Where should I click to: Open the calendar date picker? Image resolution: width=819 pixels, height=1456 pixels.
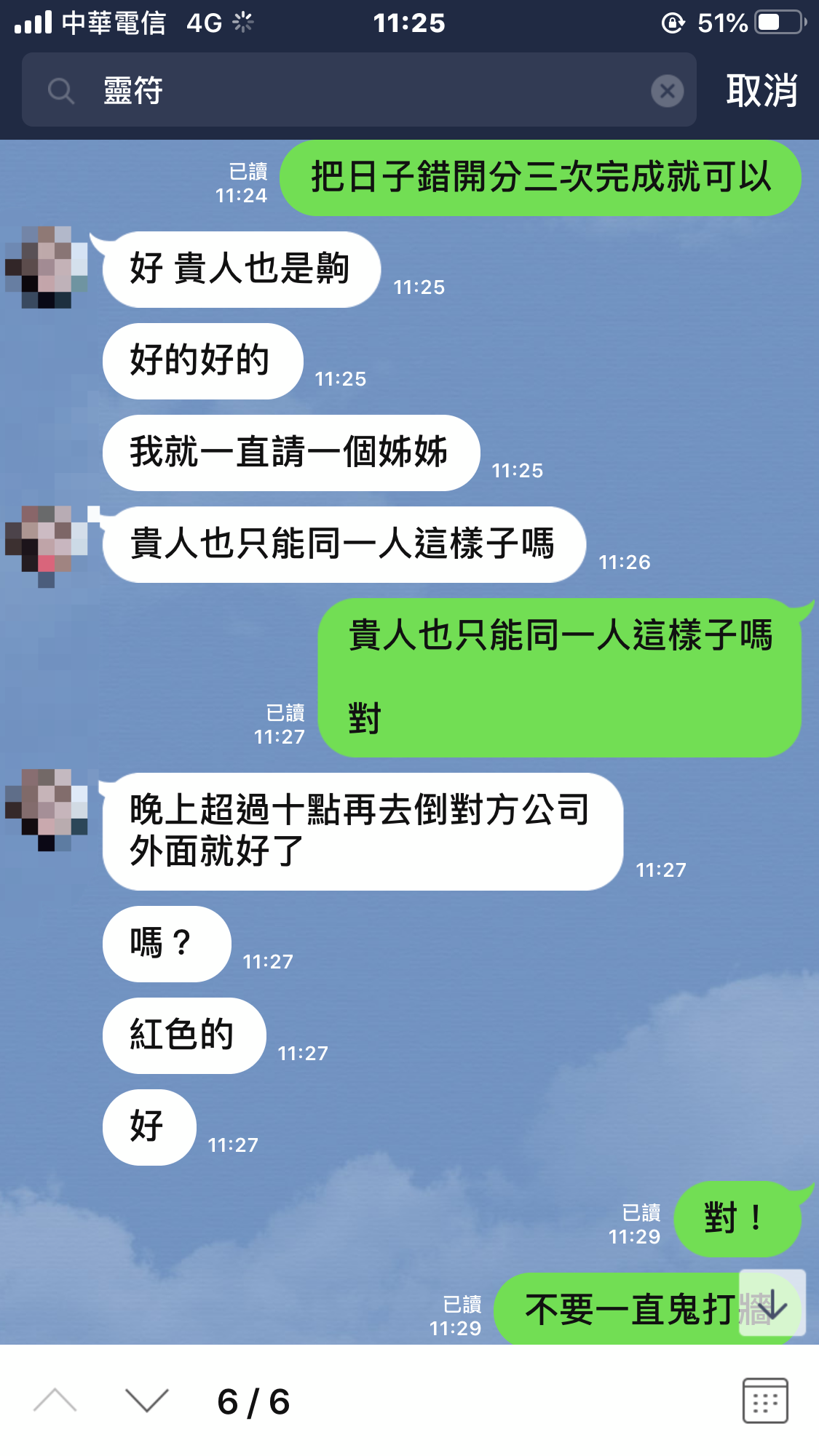[764, 1401]
